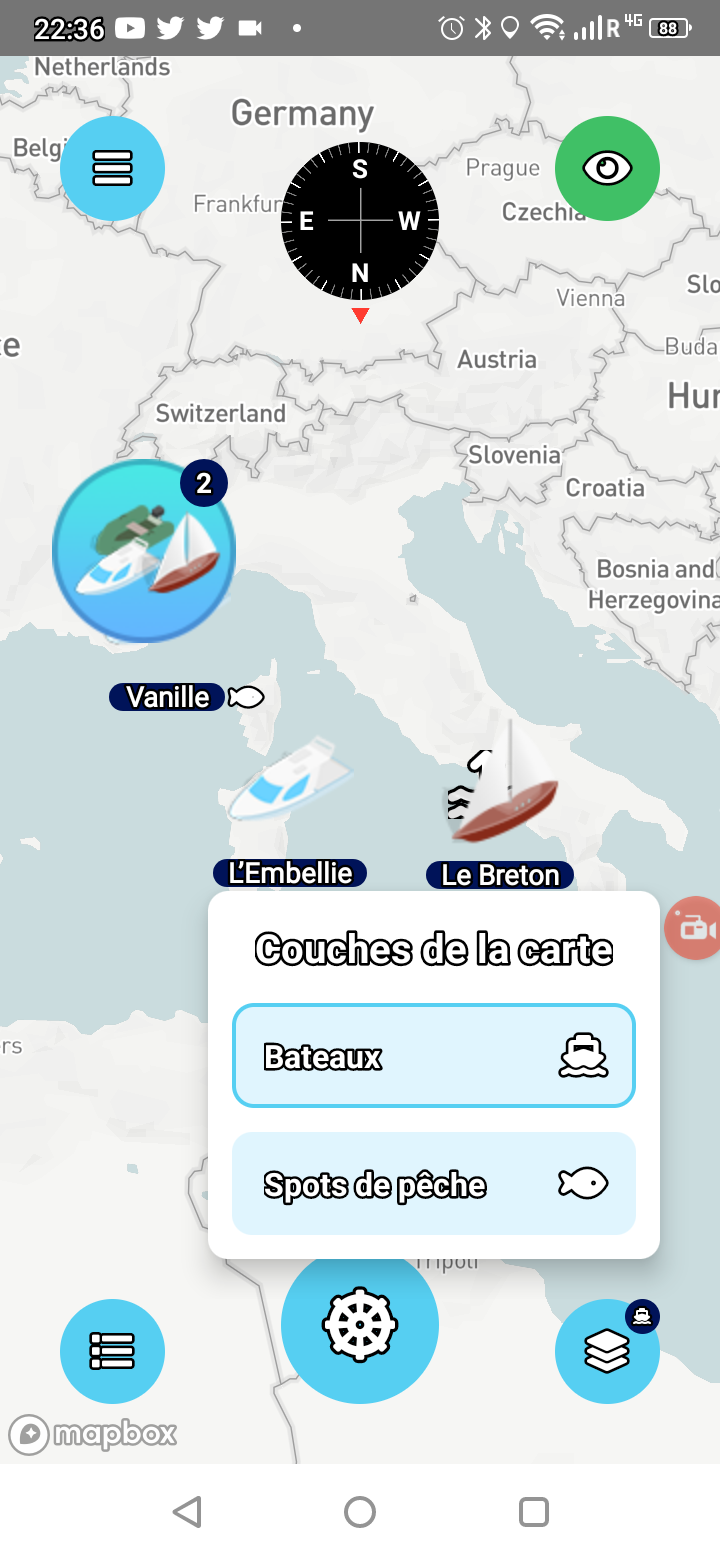
Task: Go back with the system back button
Action: coord(187,1511)
